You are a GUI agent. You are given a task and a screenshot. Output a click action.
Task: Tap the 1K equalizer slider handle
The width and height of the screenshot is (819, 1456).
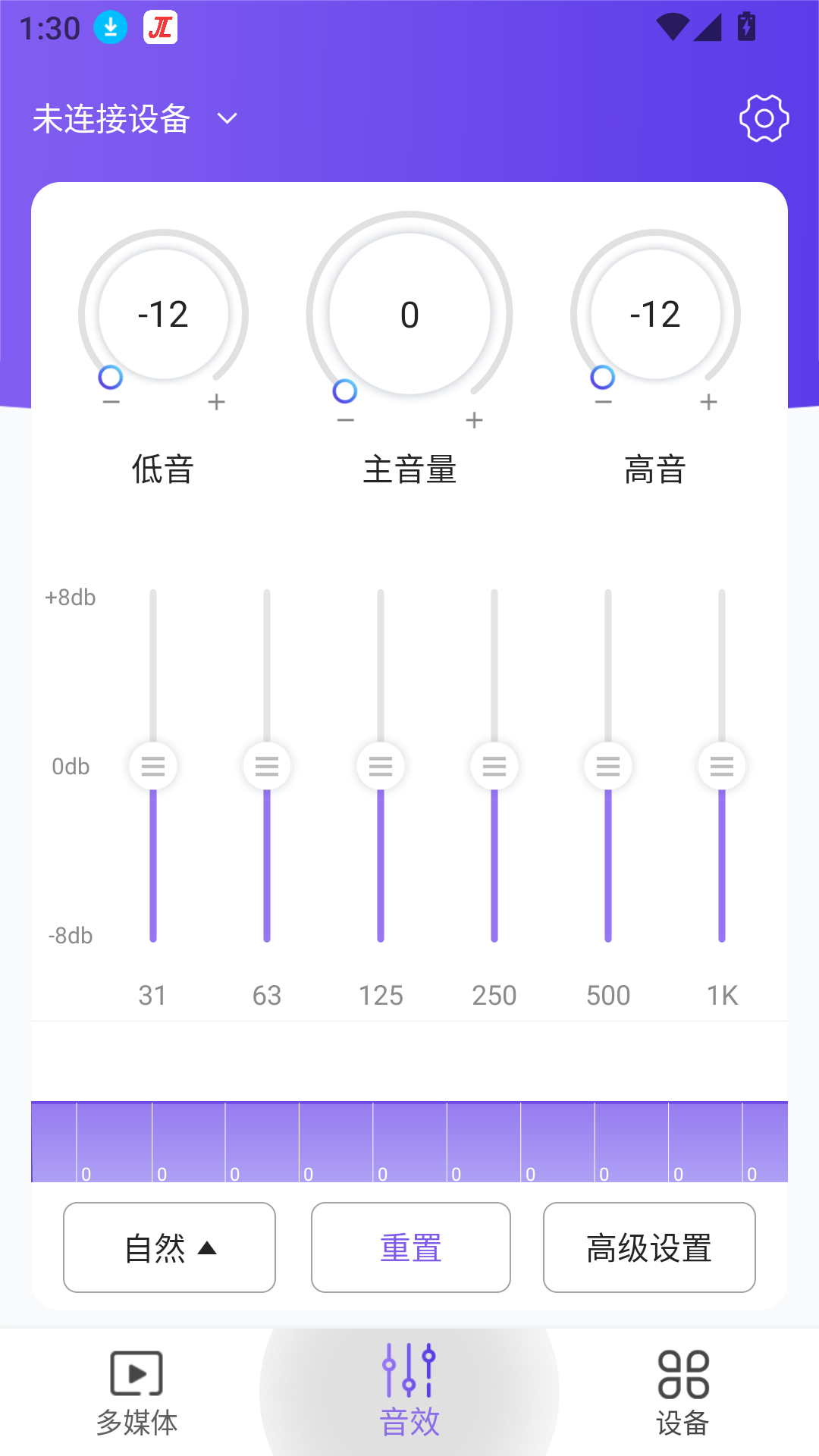[x=722, y=766]
